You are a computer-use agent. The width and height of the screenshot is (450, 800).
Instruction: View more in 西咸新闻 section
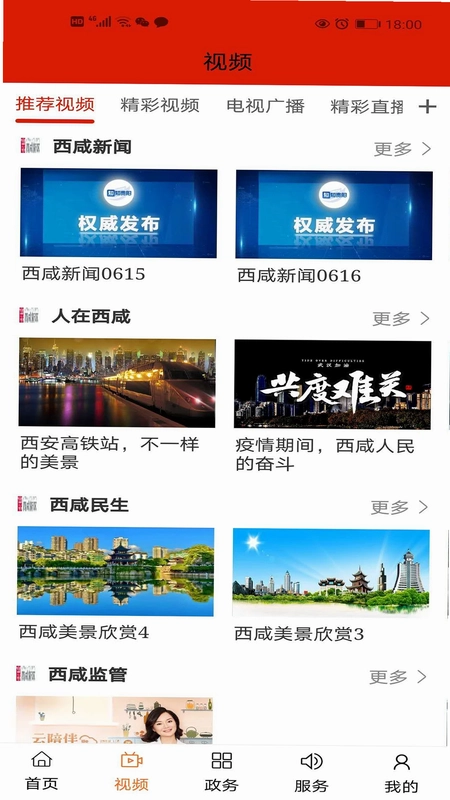[x=403, y=149]
